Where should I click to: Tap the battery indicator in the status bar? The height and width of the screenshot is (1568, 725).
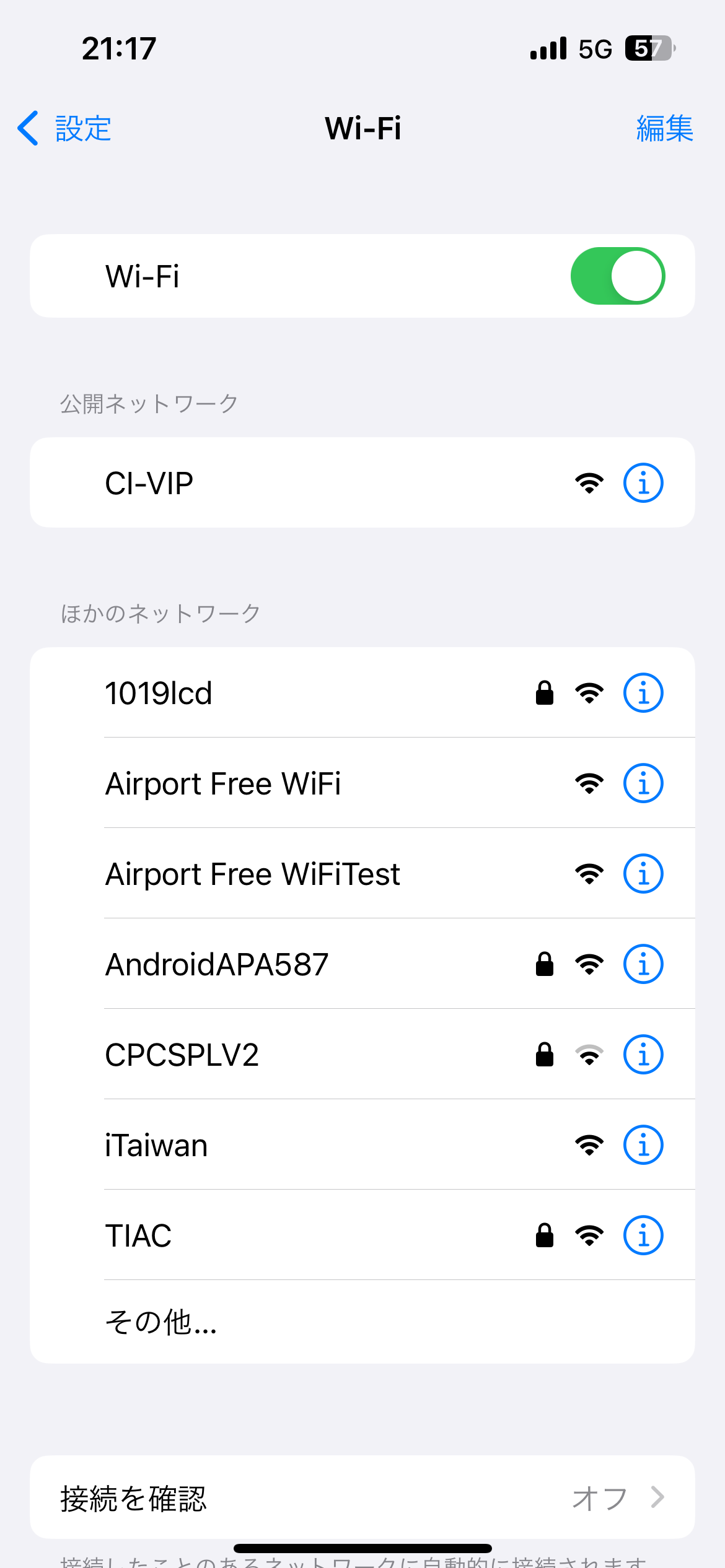(649, 48)
